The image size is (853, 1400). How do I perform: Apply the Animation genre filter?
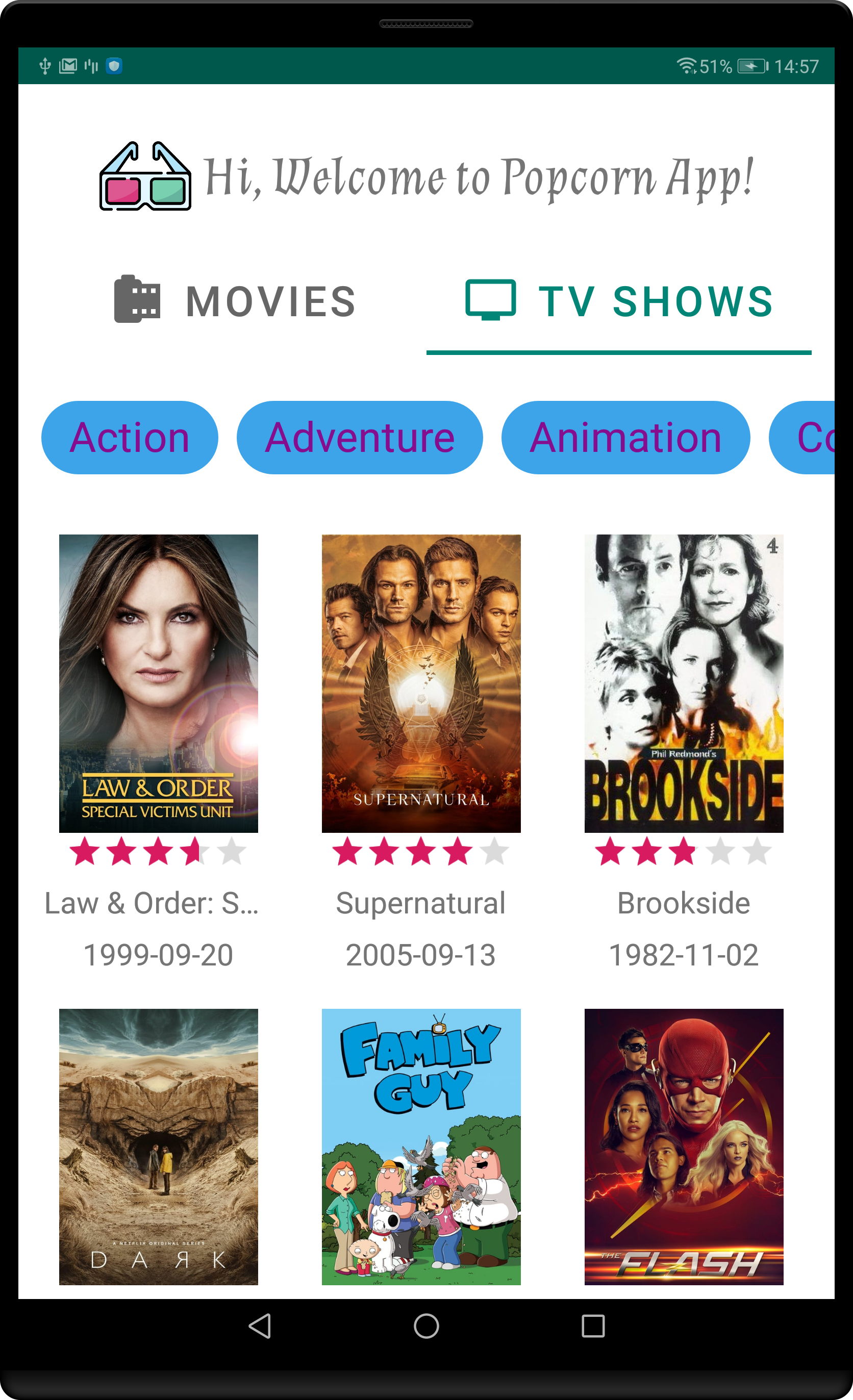click(x=625, y=438)
